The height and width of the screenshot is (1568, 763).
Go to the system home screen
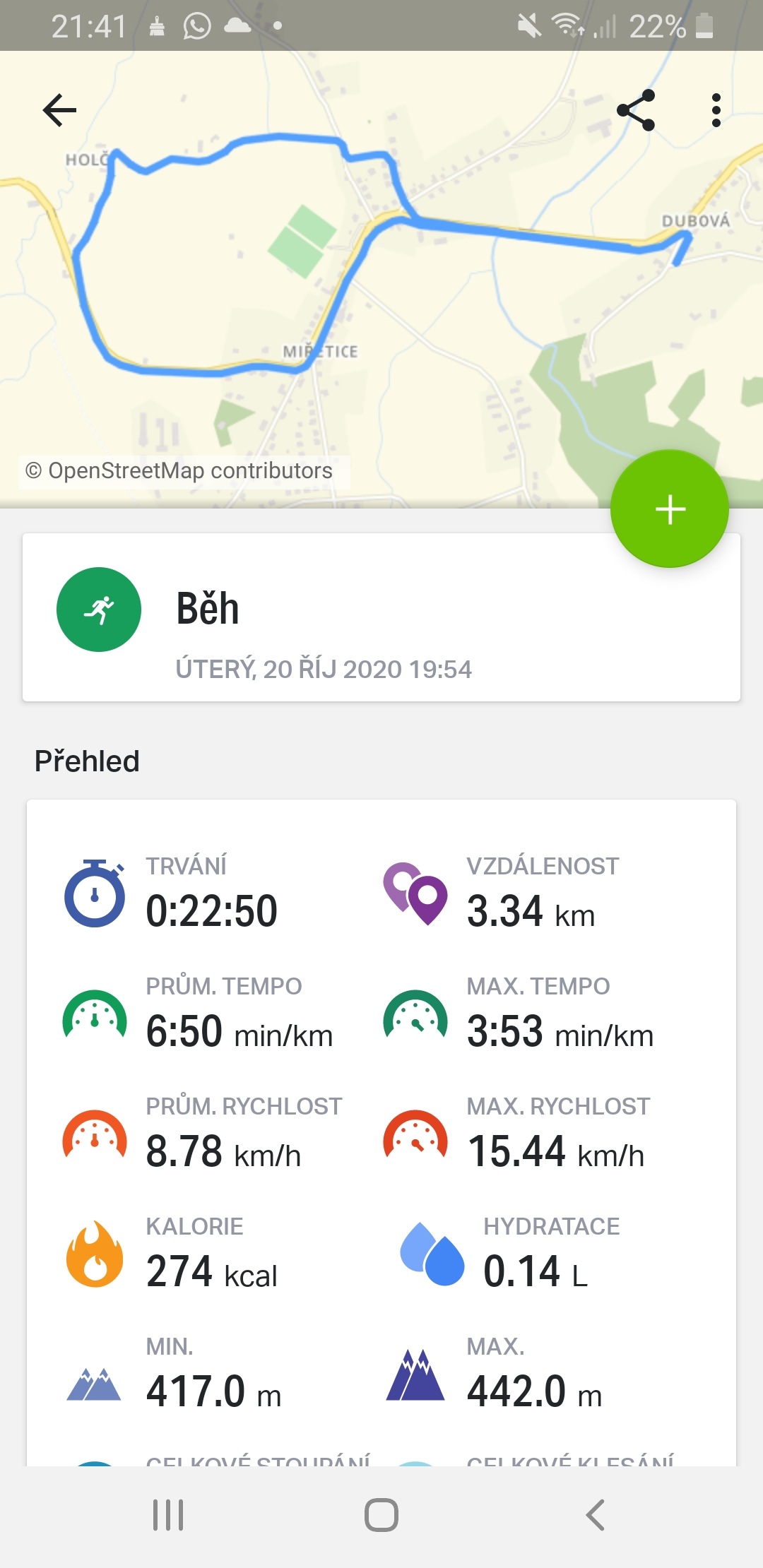pyautogui.click(x=381, y=1516)
